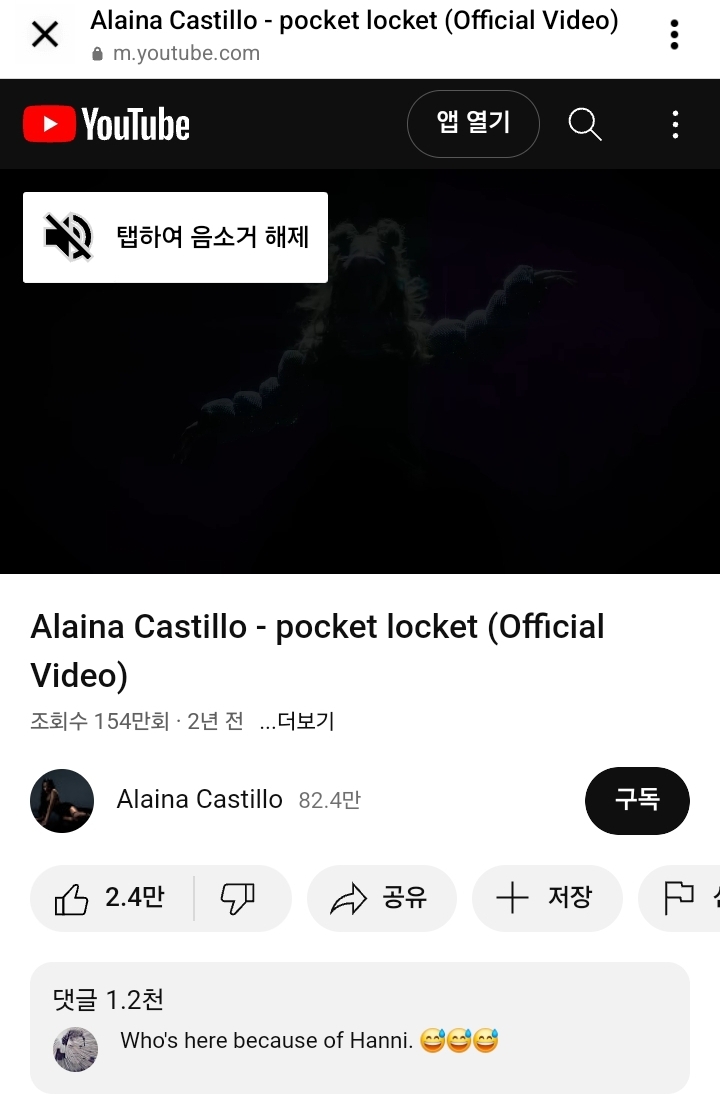
Task: Open YouTube search
Action: click(585, 124)
